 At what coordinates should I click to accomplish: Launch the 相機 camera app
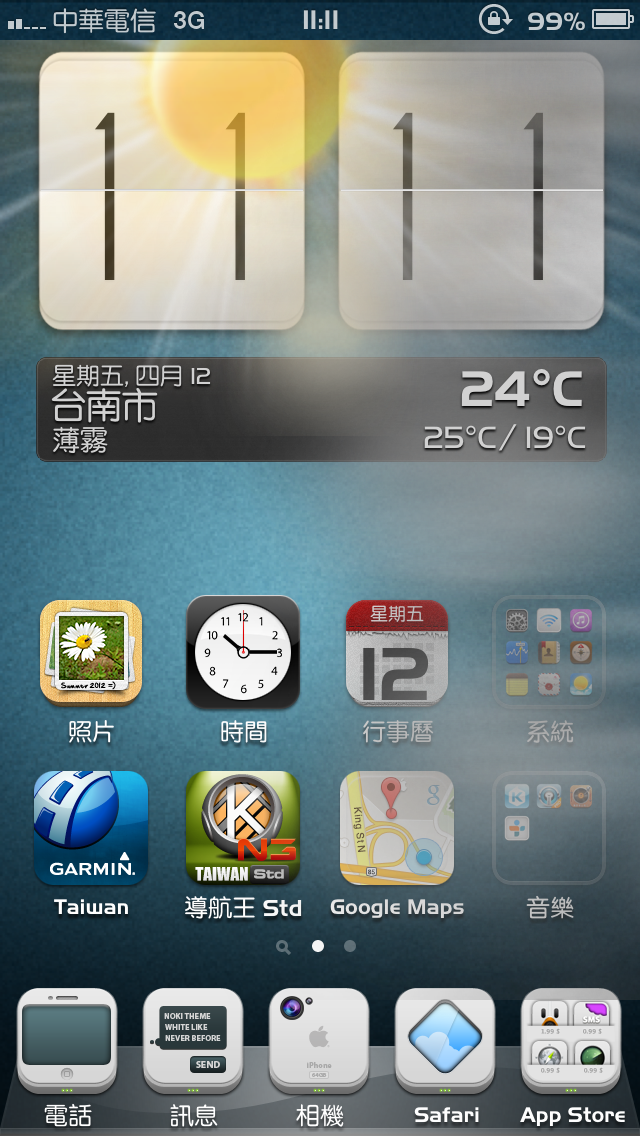pyautogui.click(x=319, y=1042)
